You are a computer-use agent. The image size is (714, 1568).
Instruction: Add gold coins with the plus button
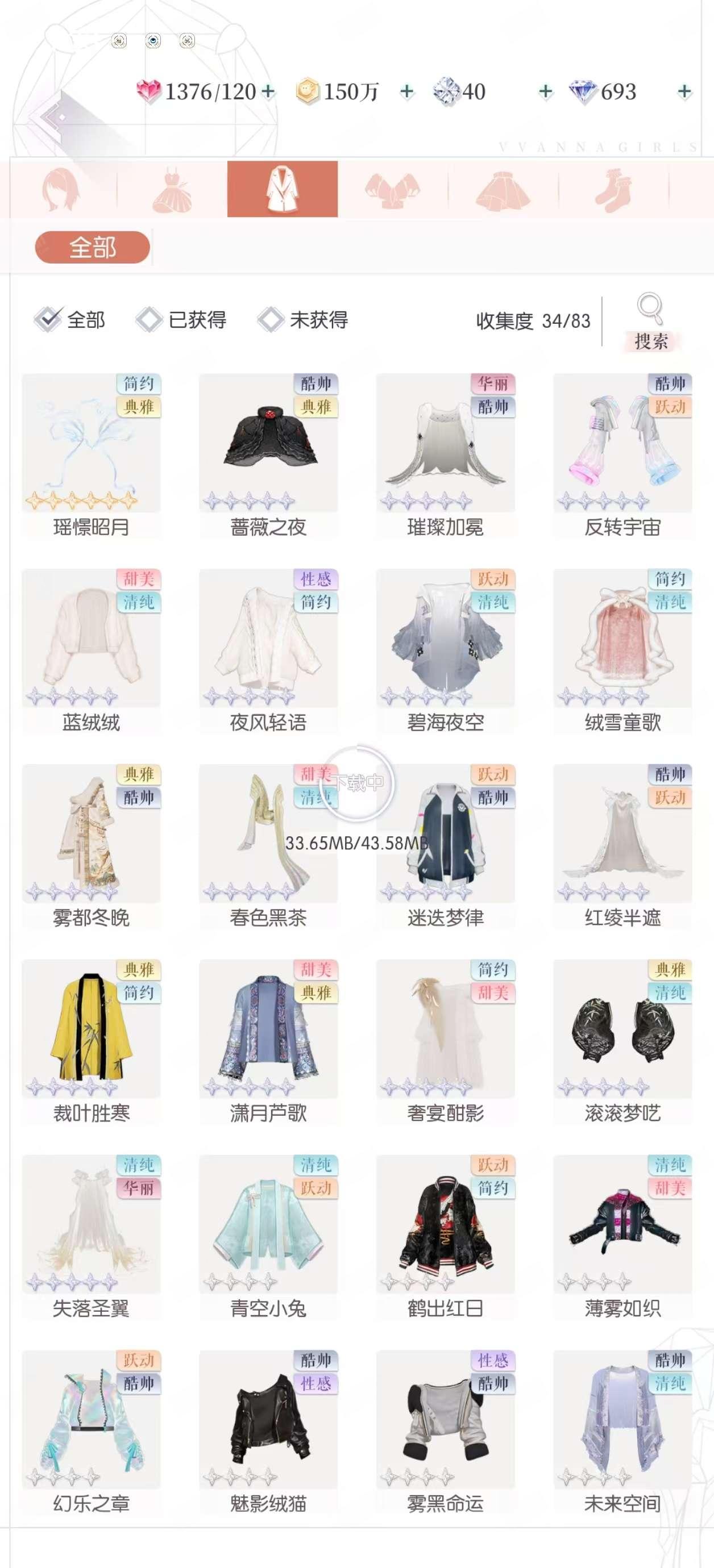click(x=406, y=92)
